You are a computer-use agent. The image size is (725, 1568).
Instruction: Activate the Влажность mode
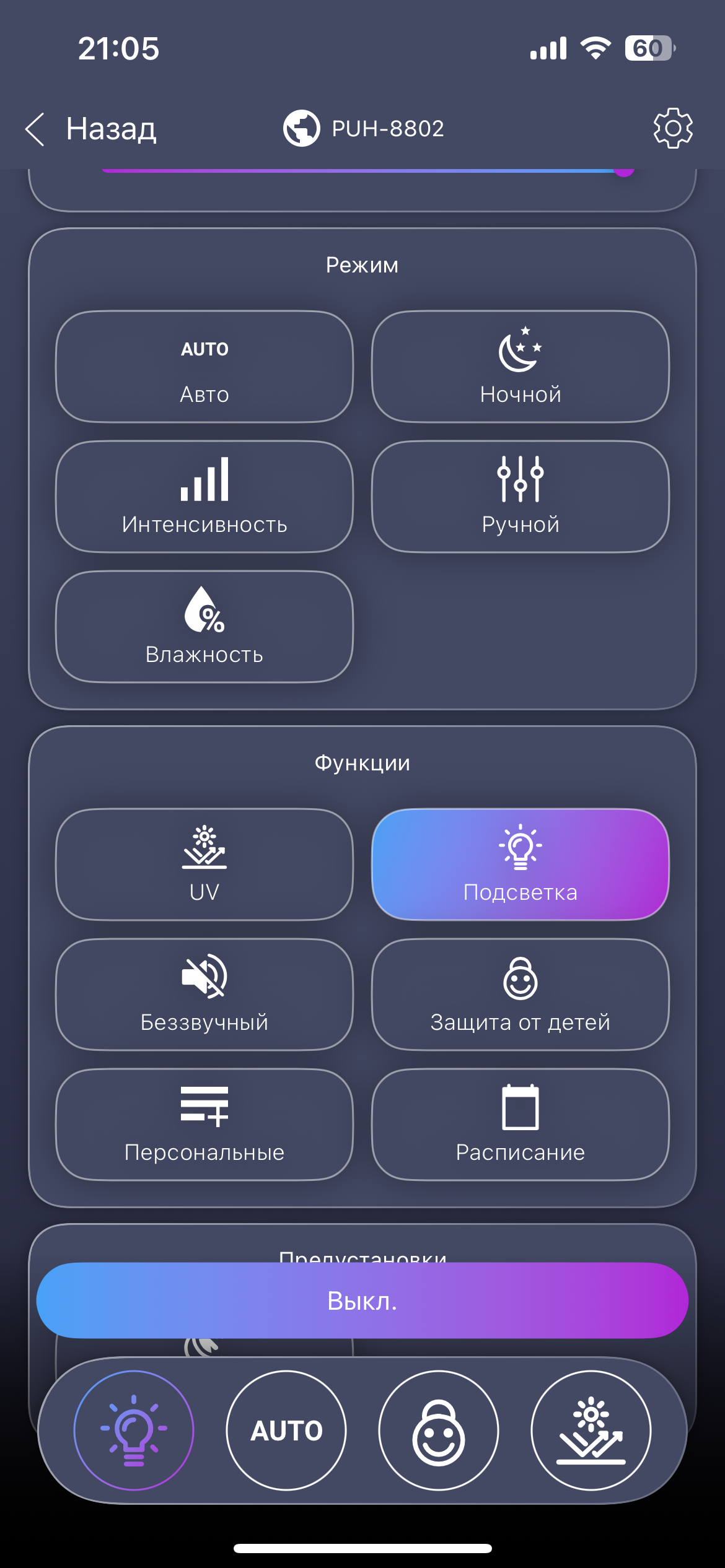pos(204,627)
